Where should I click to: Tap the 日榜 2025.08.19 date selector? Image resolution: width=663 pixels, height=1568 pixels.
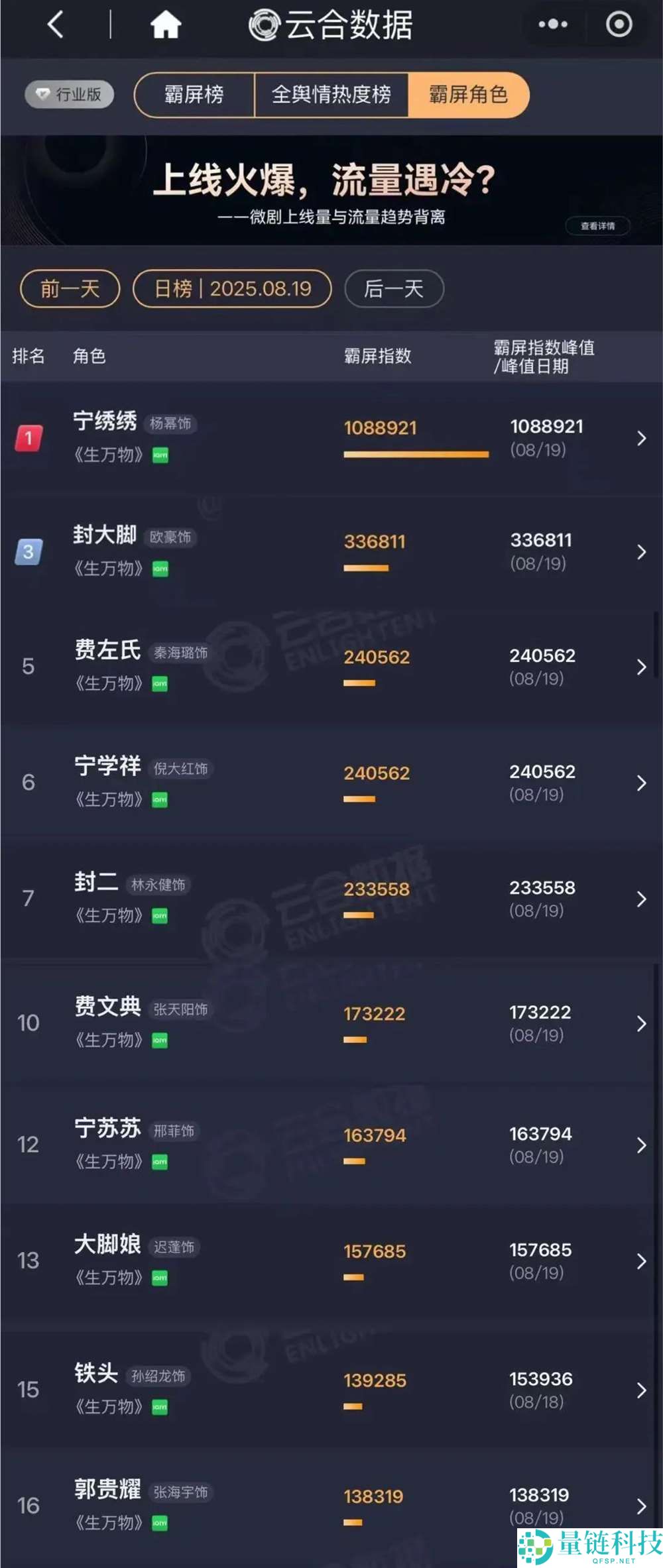(232, 289)
